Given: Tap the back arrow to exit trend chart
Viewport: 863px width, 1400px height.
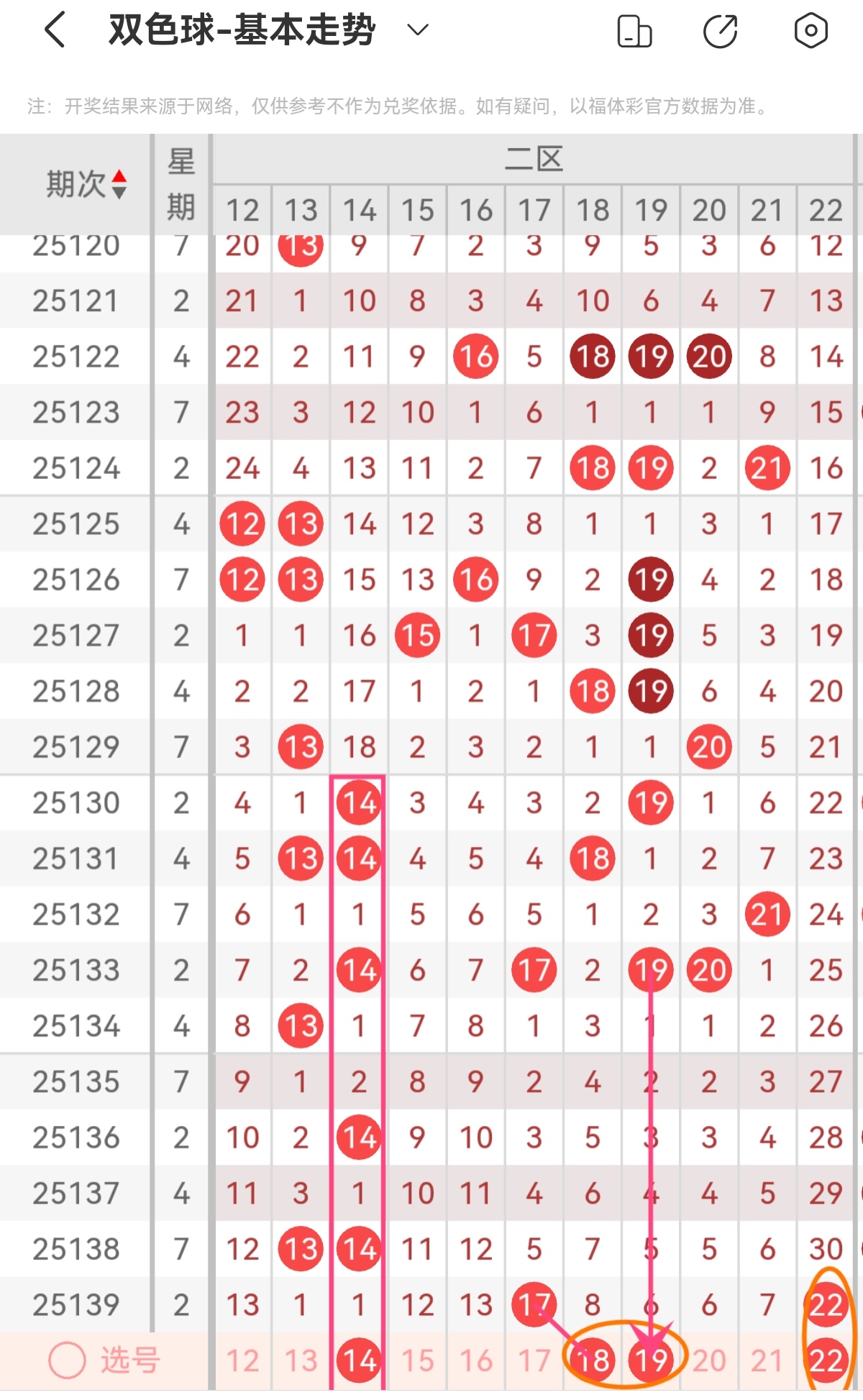Looking at the screenshot, I should (54, 30).
